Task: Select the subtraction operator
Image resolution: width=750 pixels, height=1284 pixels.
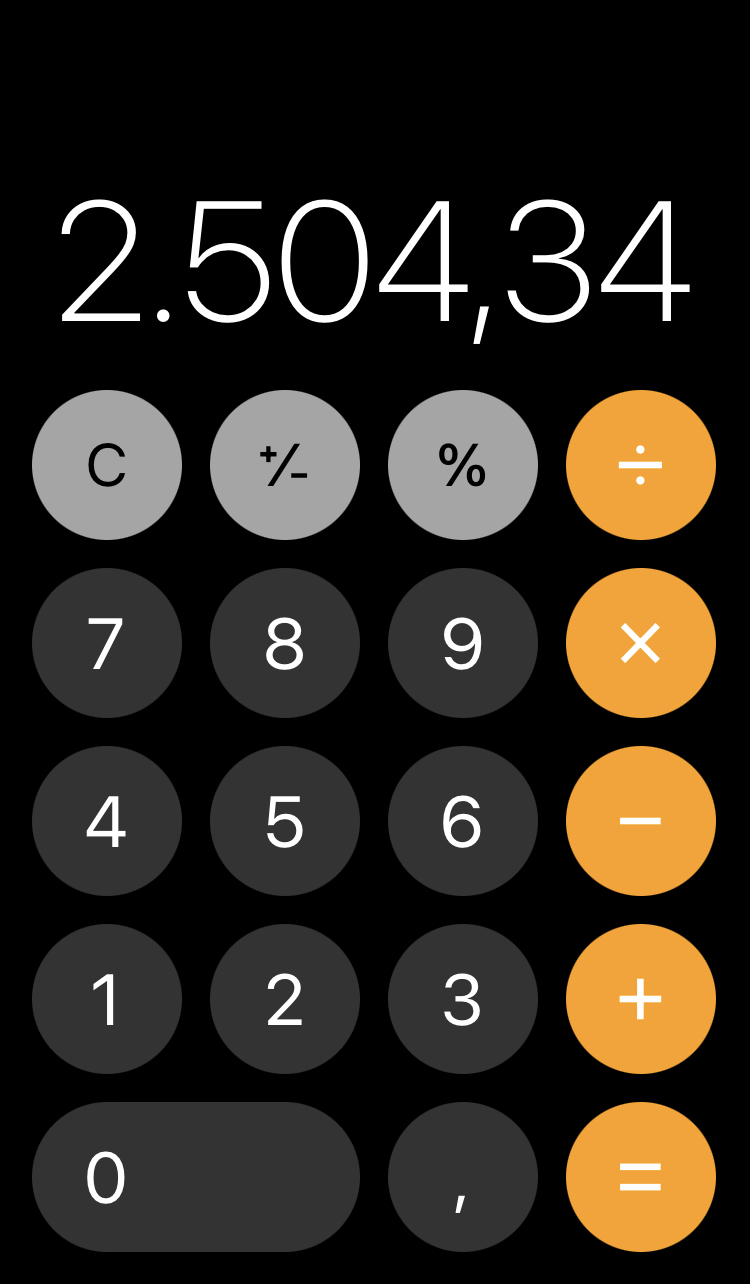Action: click(641, 821)
